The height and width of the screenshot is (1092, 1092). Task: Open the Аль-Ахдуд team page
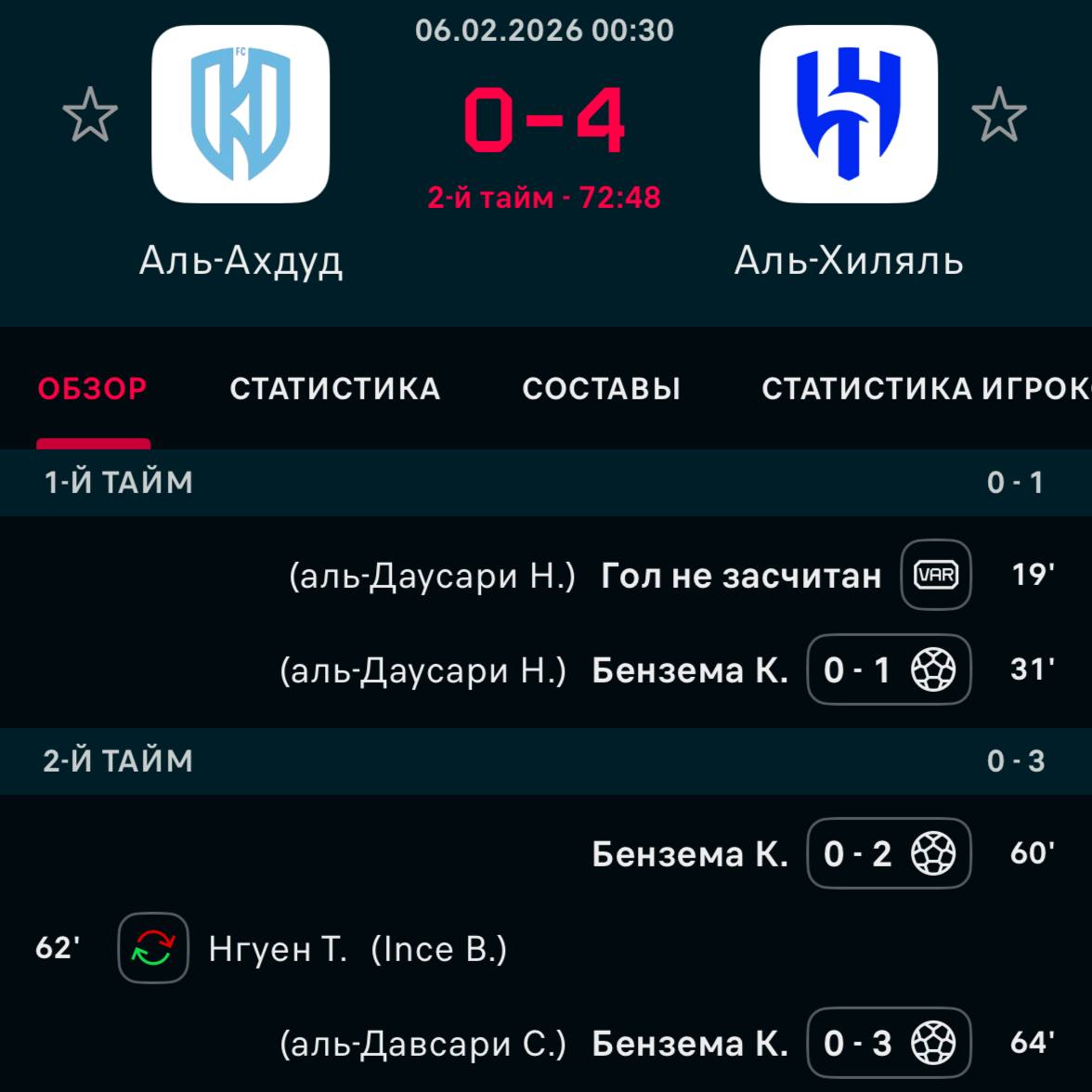[240, 114]
